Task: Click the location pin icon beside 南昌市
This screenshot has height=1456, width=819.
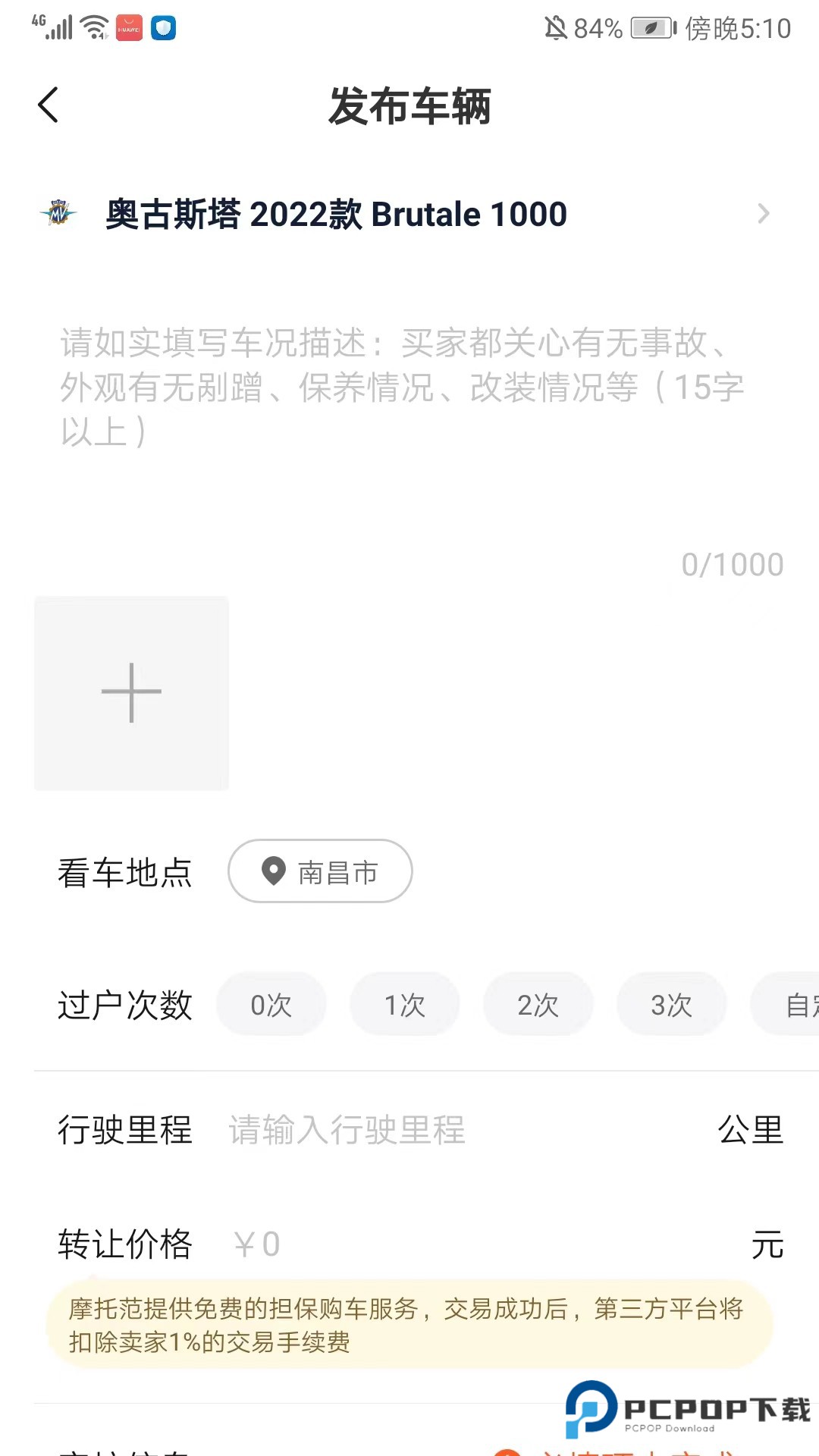Action: click(x=271, y=872)
